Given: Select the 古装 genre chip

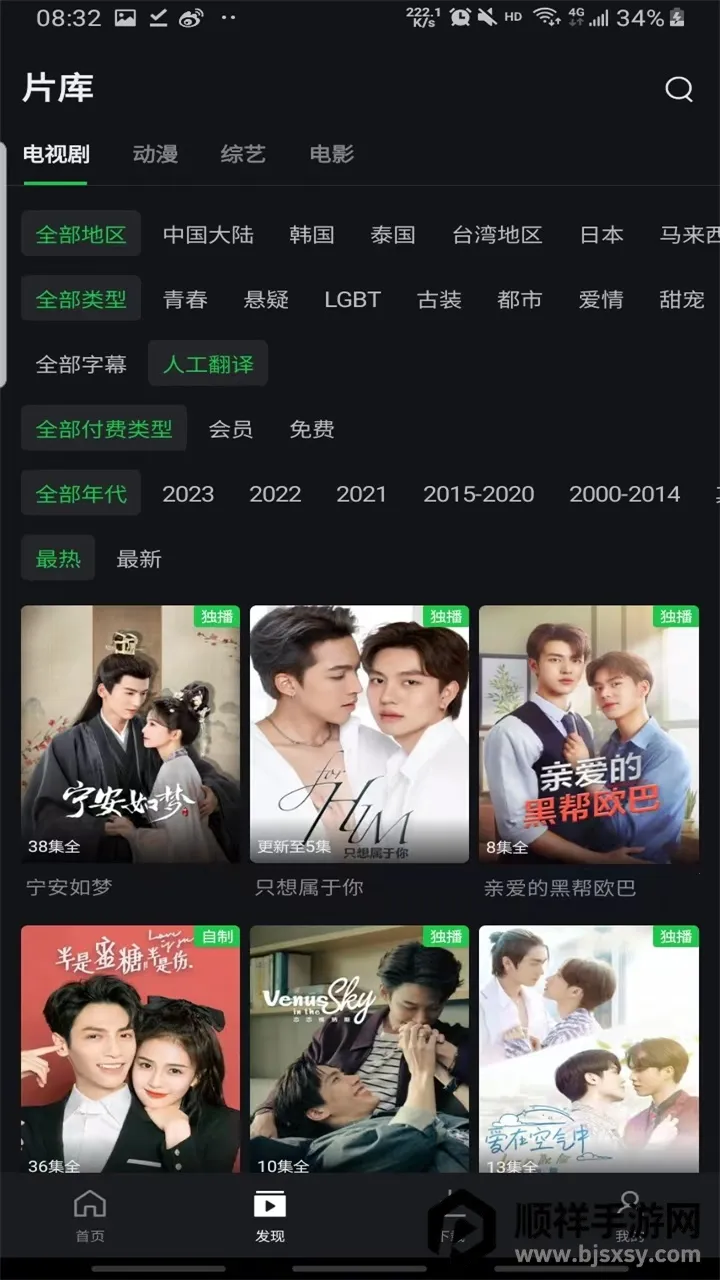Looking at the screenshot, I should (439, 299).
